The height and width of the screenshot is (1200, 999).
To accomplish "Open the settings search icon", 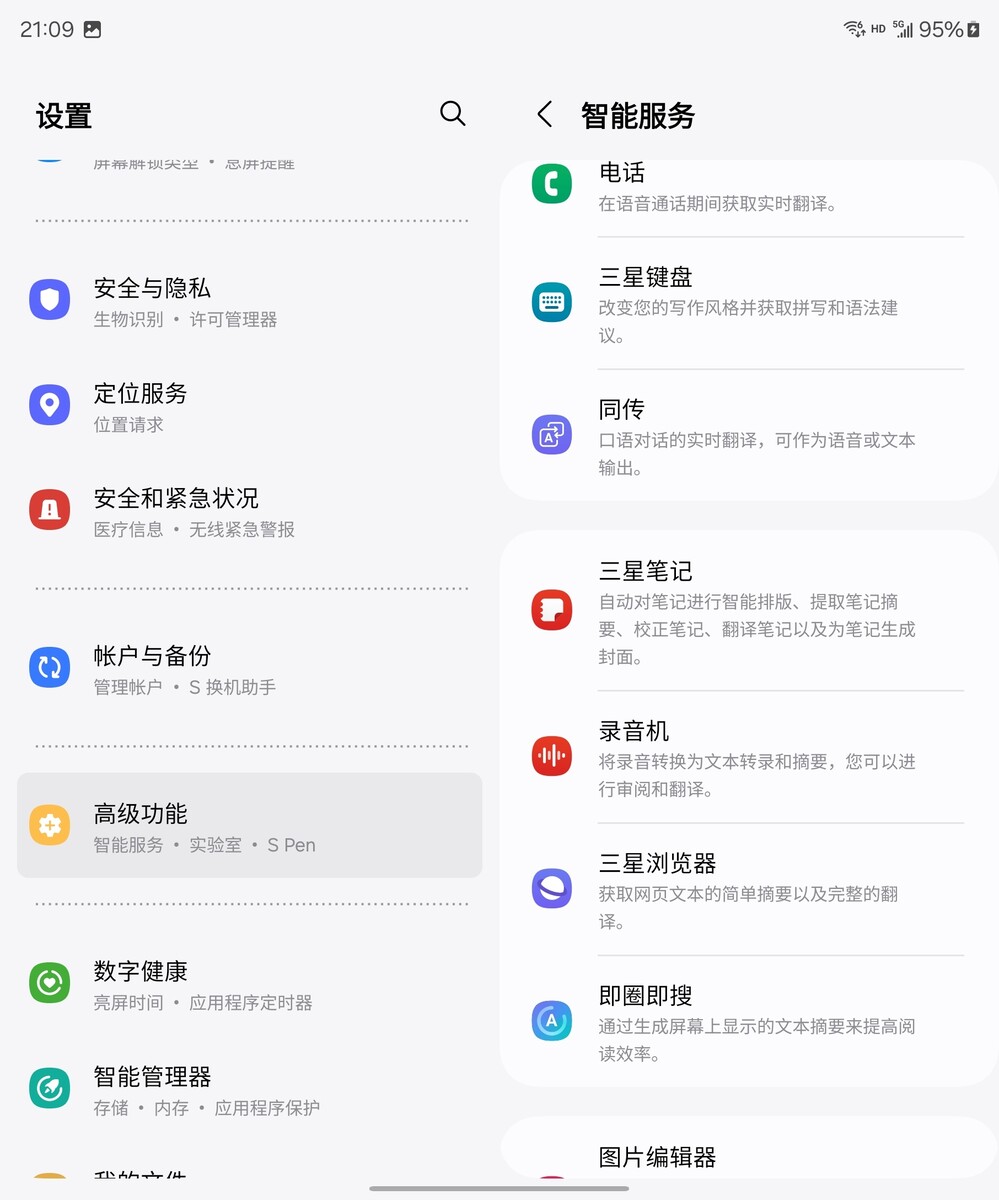I will point(452,114).
